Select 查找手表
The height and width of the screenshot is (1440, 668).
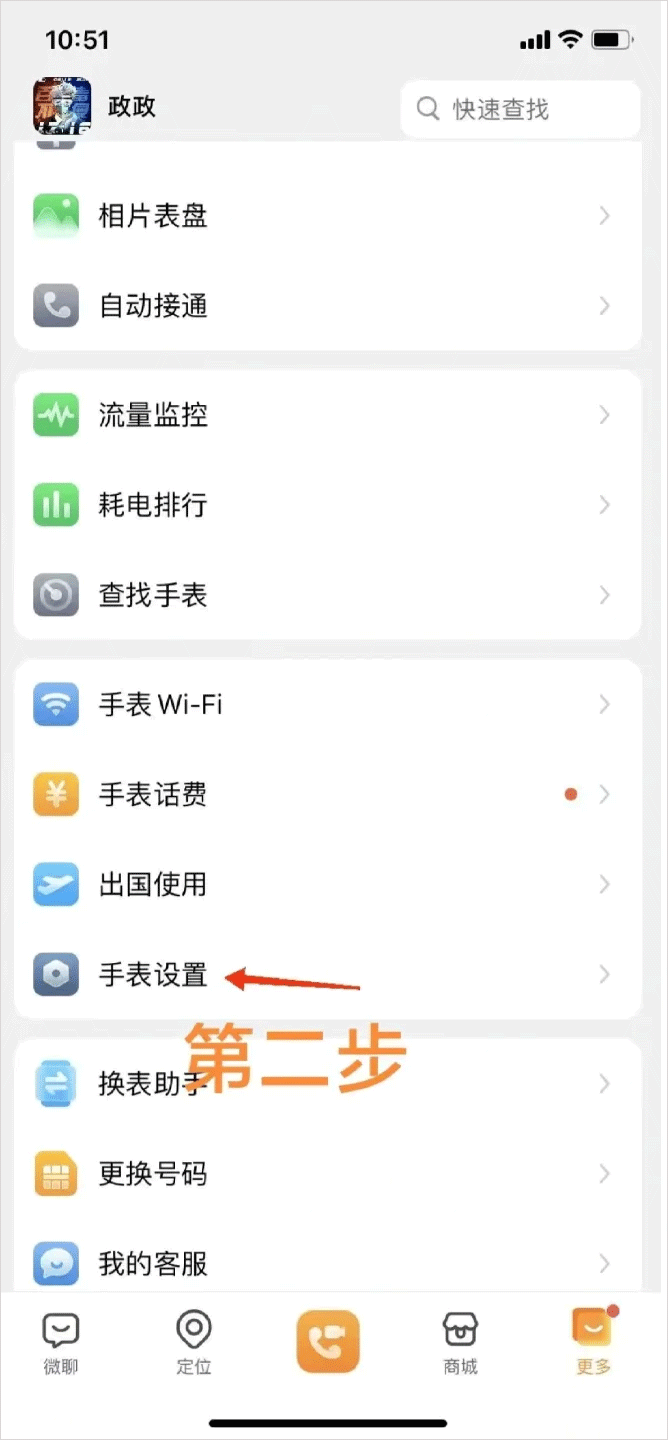point(327,595)
